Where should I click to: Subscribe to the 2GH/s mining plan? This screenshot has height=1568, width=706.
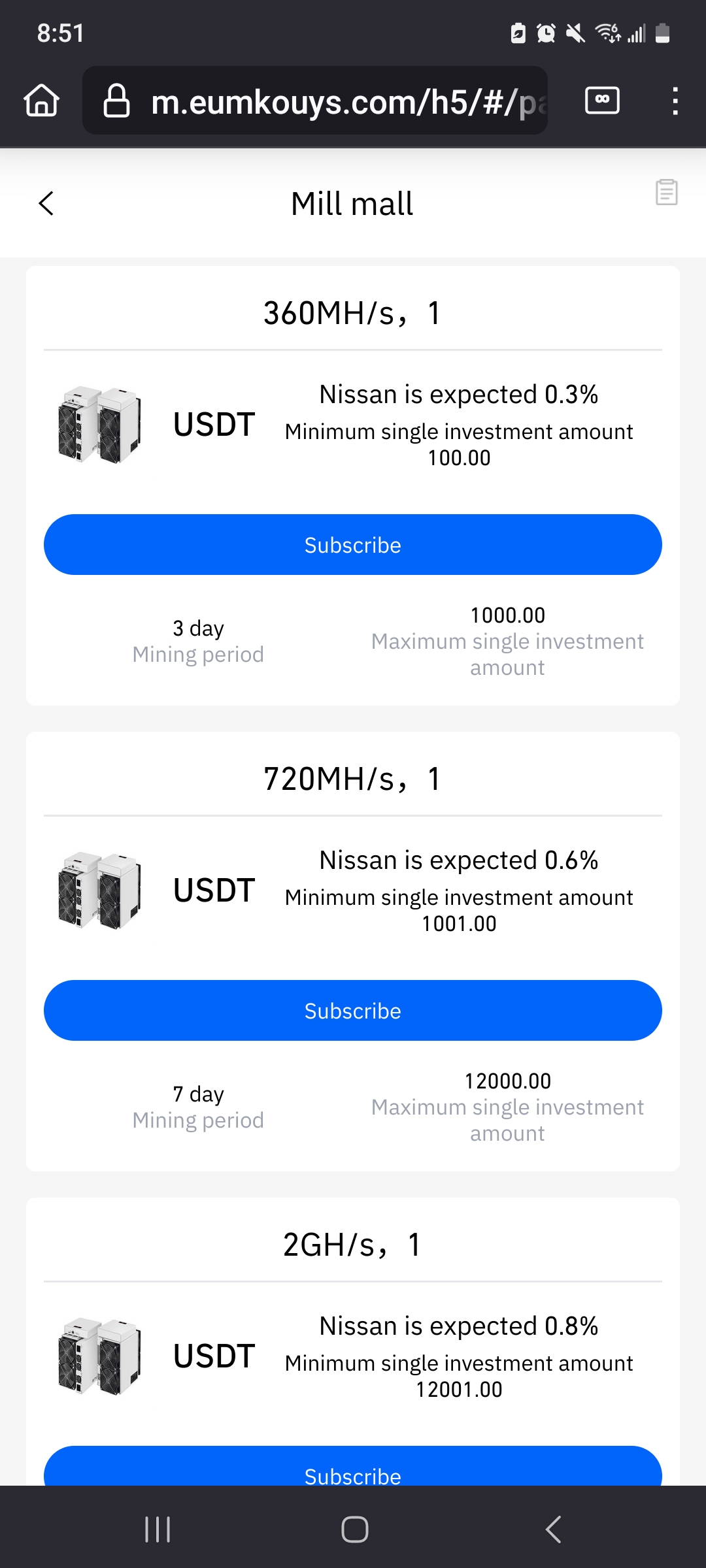click(353, 1467)
